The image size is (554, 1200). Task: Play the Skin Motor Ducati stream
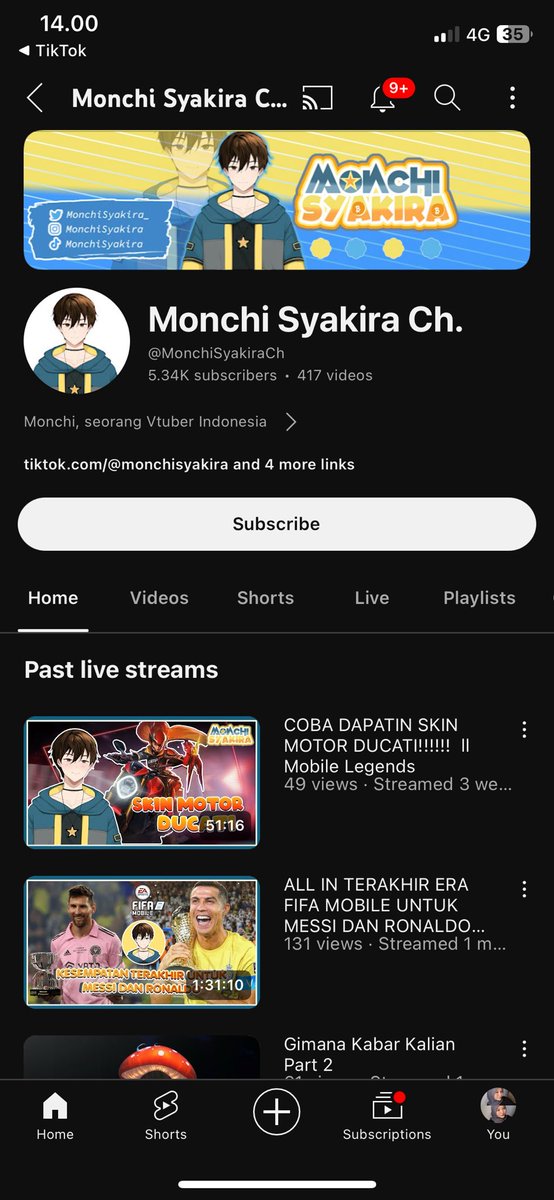142,783
